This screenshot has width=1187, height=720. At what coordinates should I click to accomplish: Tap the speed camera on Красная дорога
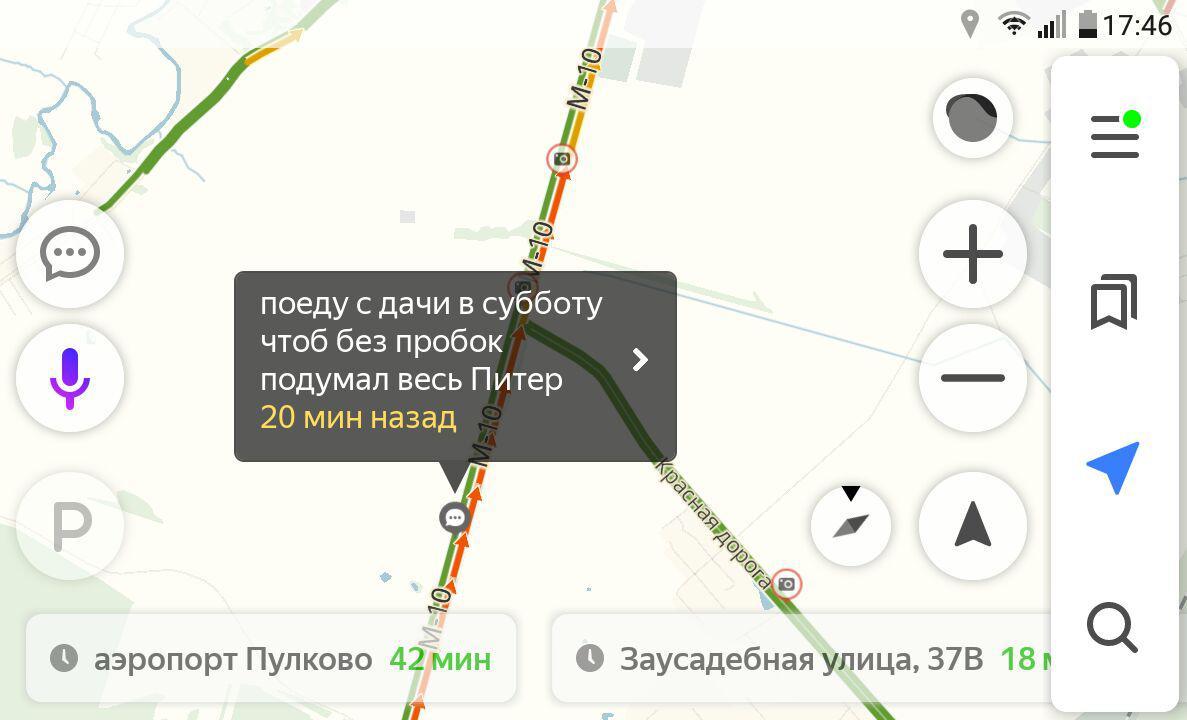pos(787,583)
